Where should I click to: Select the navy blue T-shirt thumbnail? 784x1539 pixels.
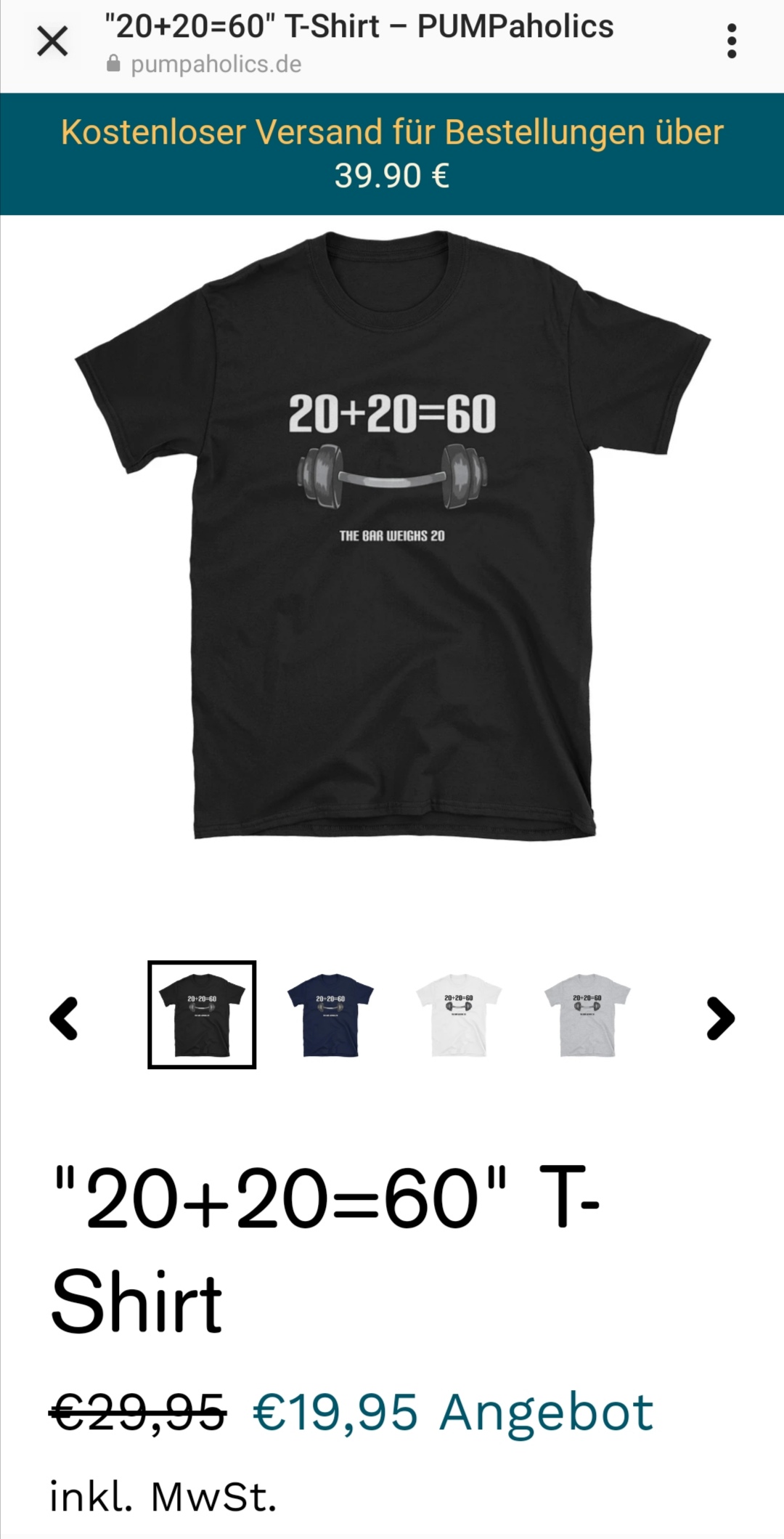pyautogui.click(x=330, y=1015)
